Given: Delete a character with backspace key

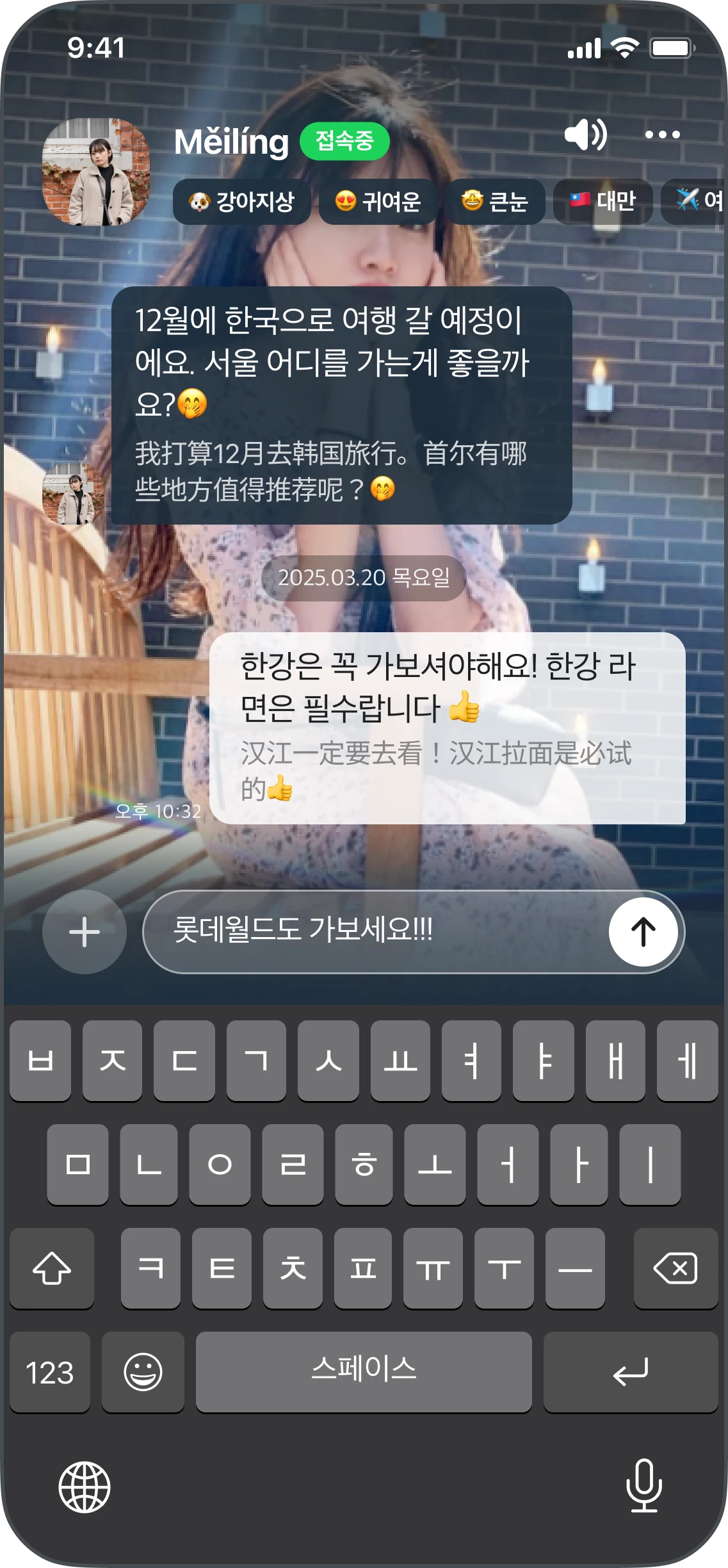Looking at the screenshot, I should coord(675,1268).
